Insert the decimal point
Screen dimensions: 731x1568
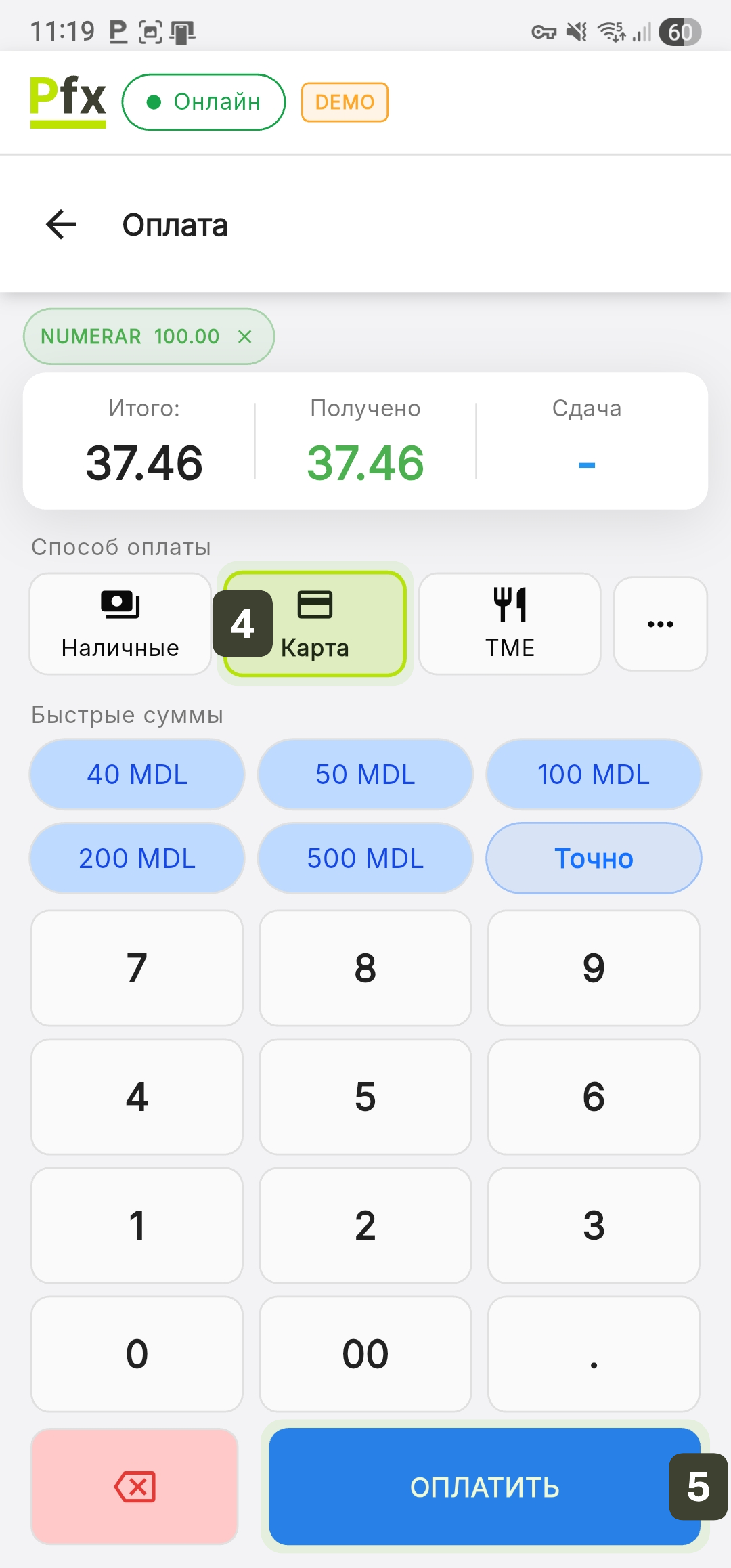(x=594, y=1354)
